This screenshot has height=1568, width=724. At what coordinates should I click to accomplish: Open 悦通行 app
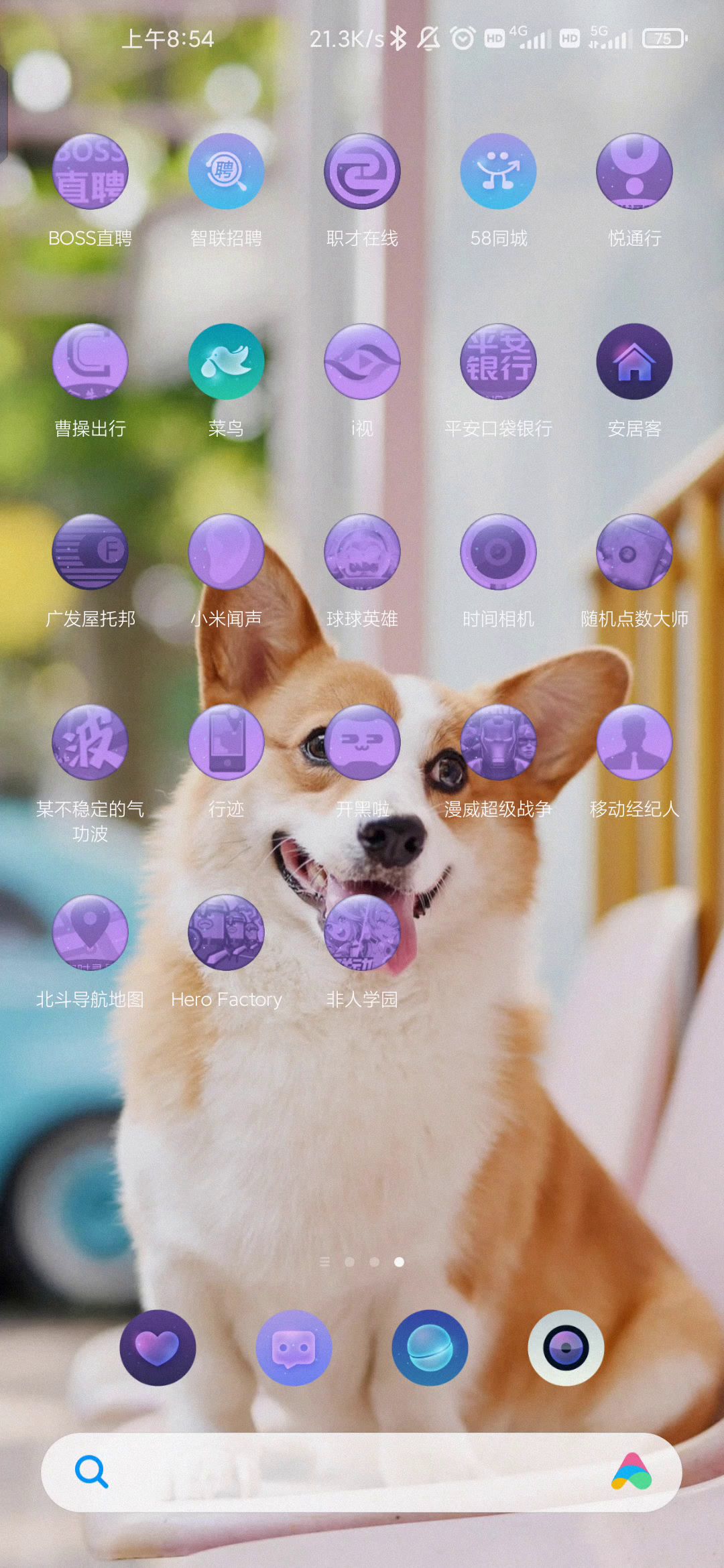click(634, 172)
